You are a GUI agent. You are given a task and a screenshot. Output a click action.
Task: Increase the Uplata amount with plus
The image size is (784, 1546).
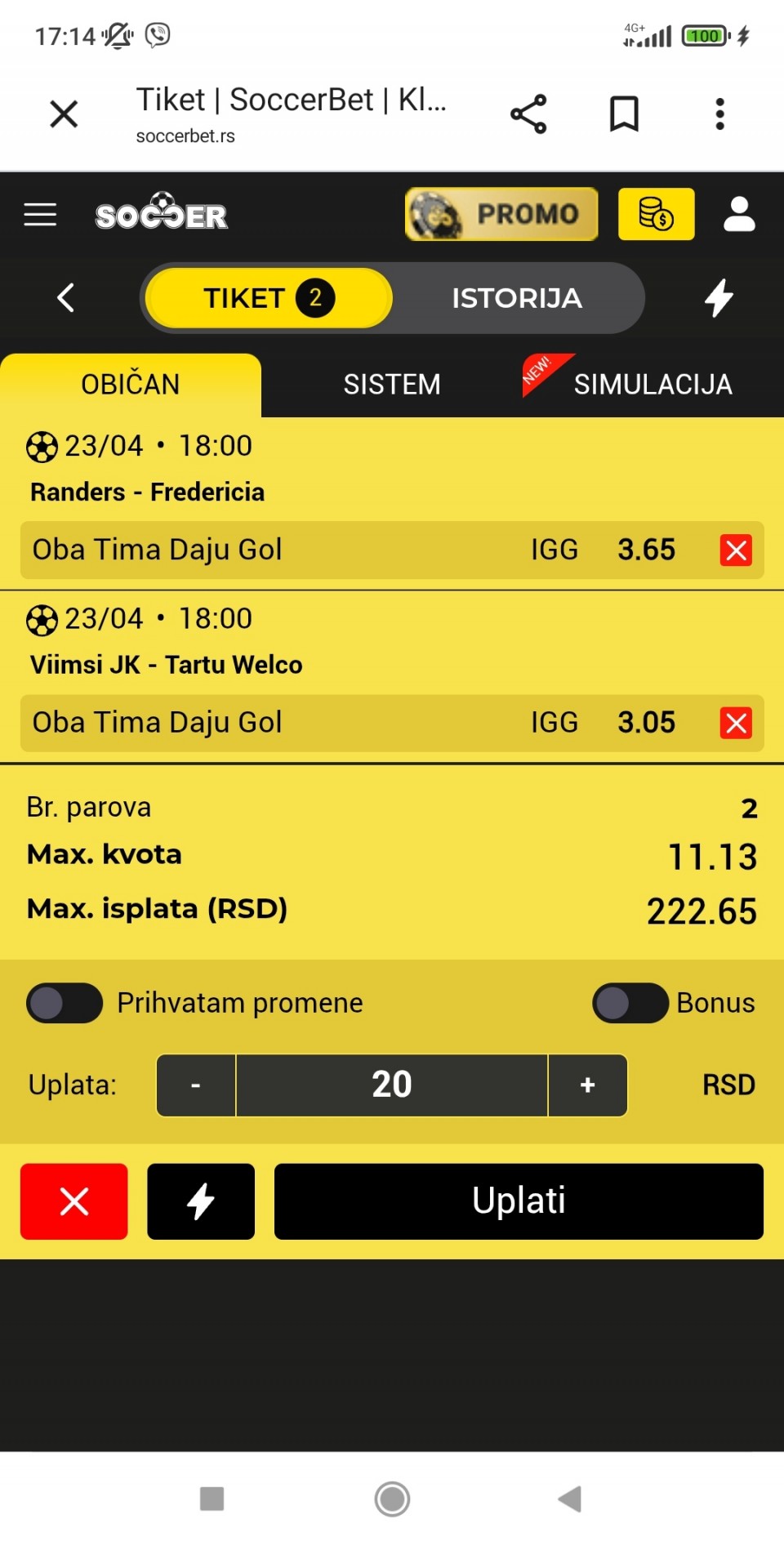[x=587, y=1085]
